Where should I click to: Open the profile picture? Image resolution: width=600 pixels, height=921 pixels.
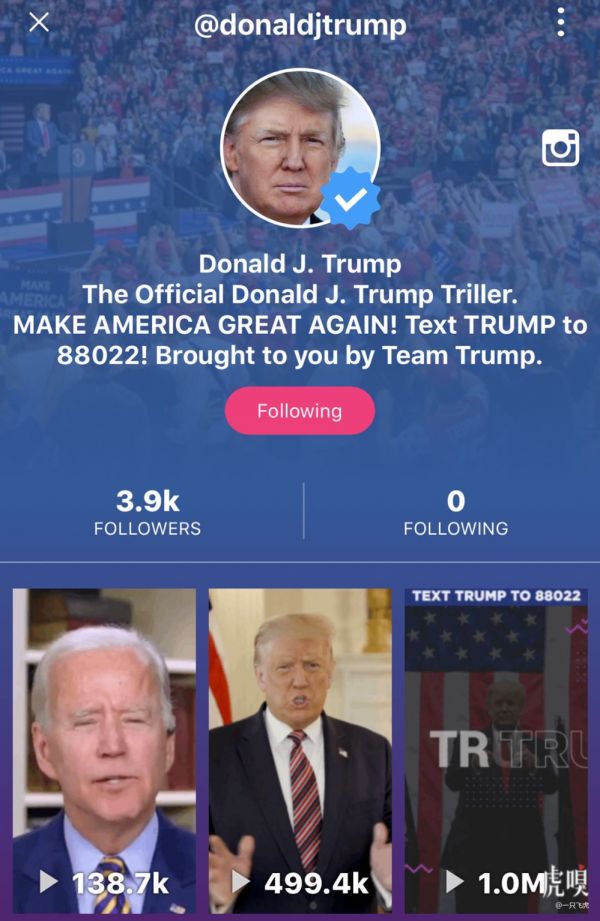tap(300, 148)
